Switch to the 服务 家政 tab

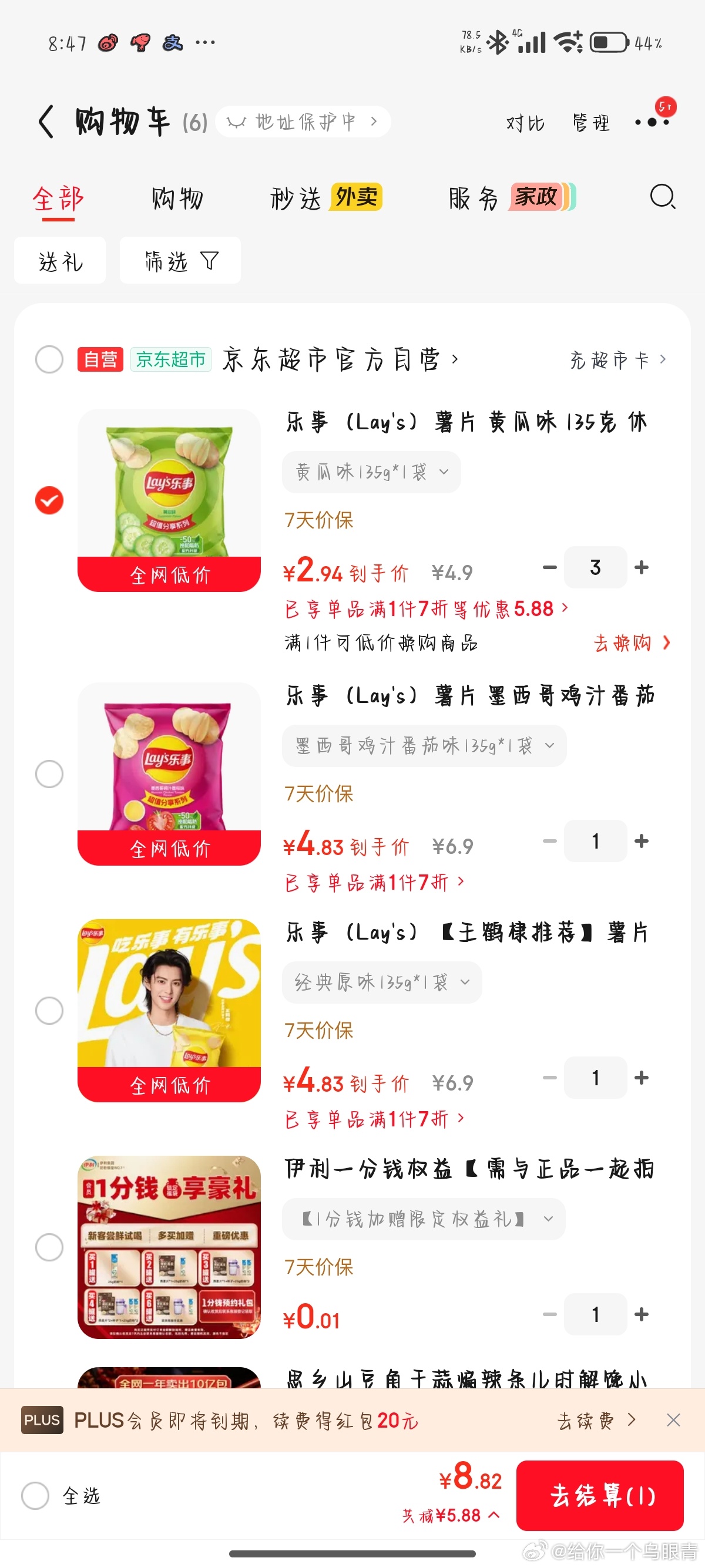pos(511,198)
